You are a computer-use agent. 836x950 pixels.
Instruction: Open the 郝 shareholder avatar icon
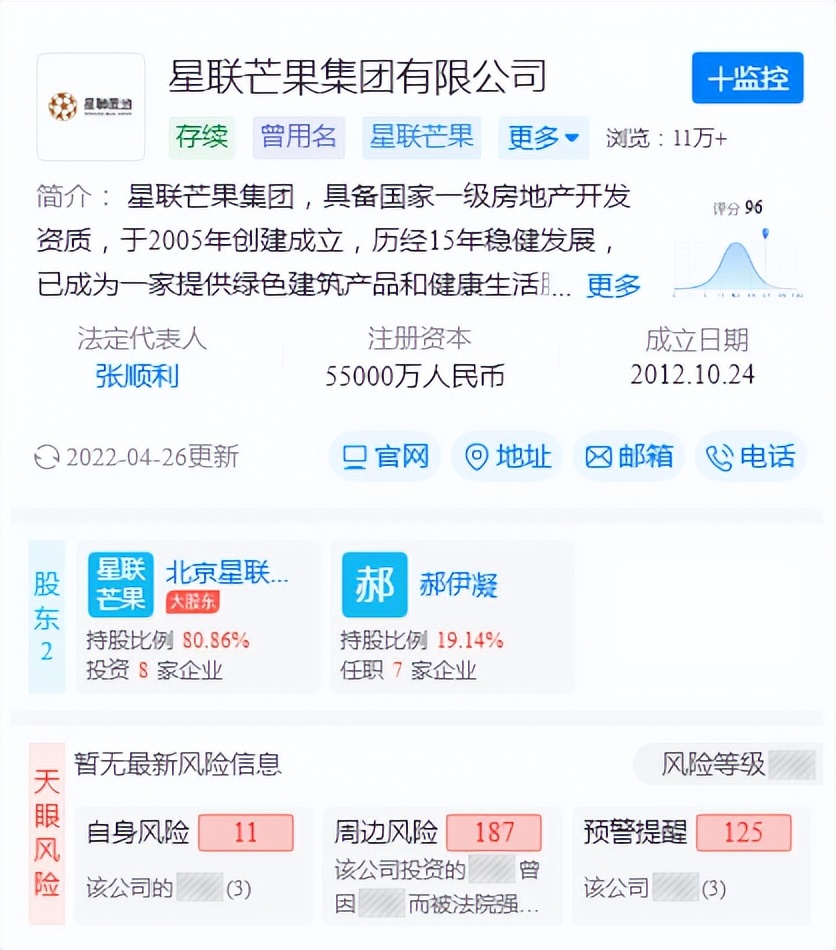tap(373, 584)
